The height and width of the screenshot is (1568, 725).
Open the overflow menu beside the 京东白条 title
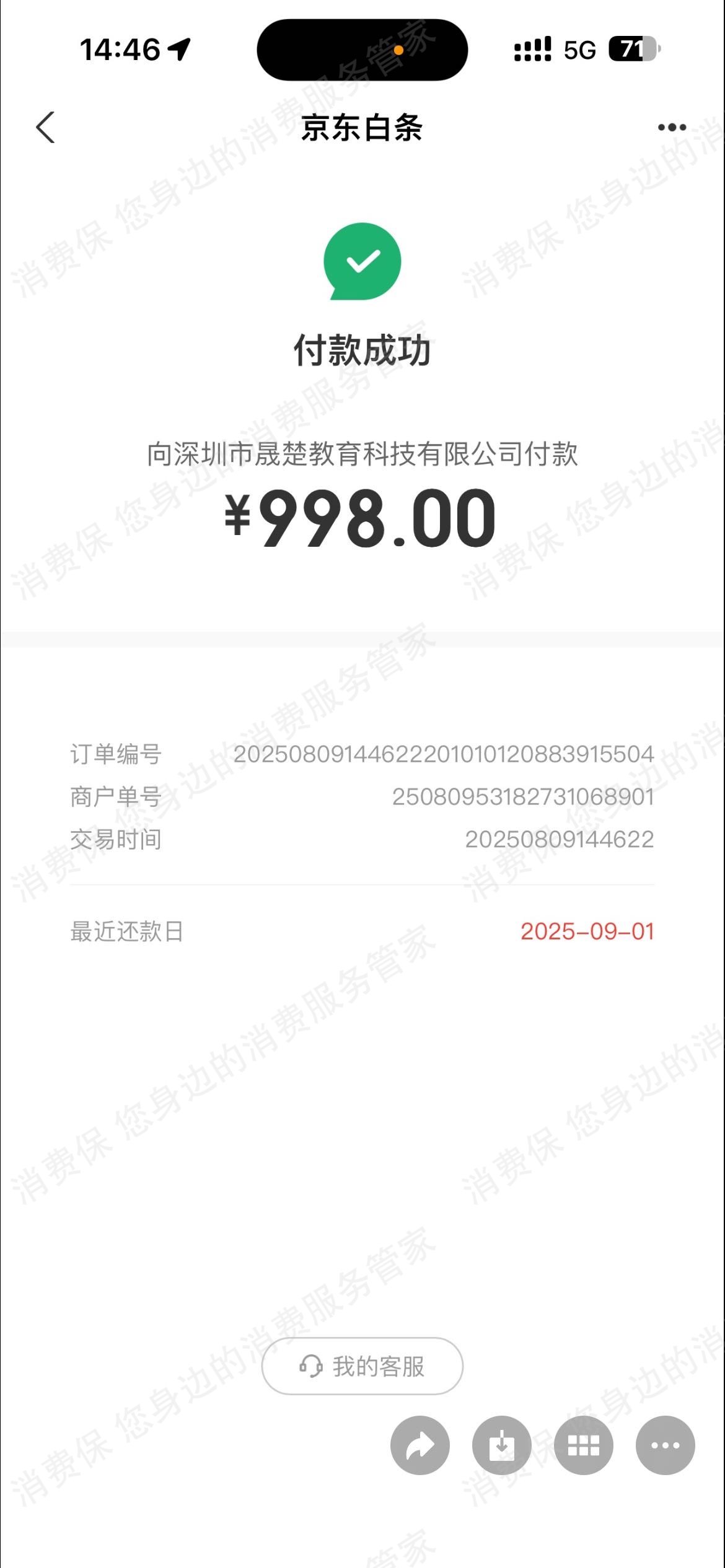tap(672, 128)
